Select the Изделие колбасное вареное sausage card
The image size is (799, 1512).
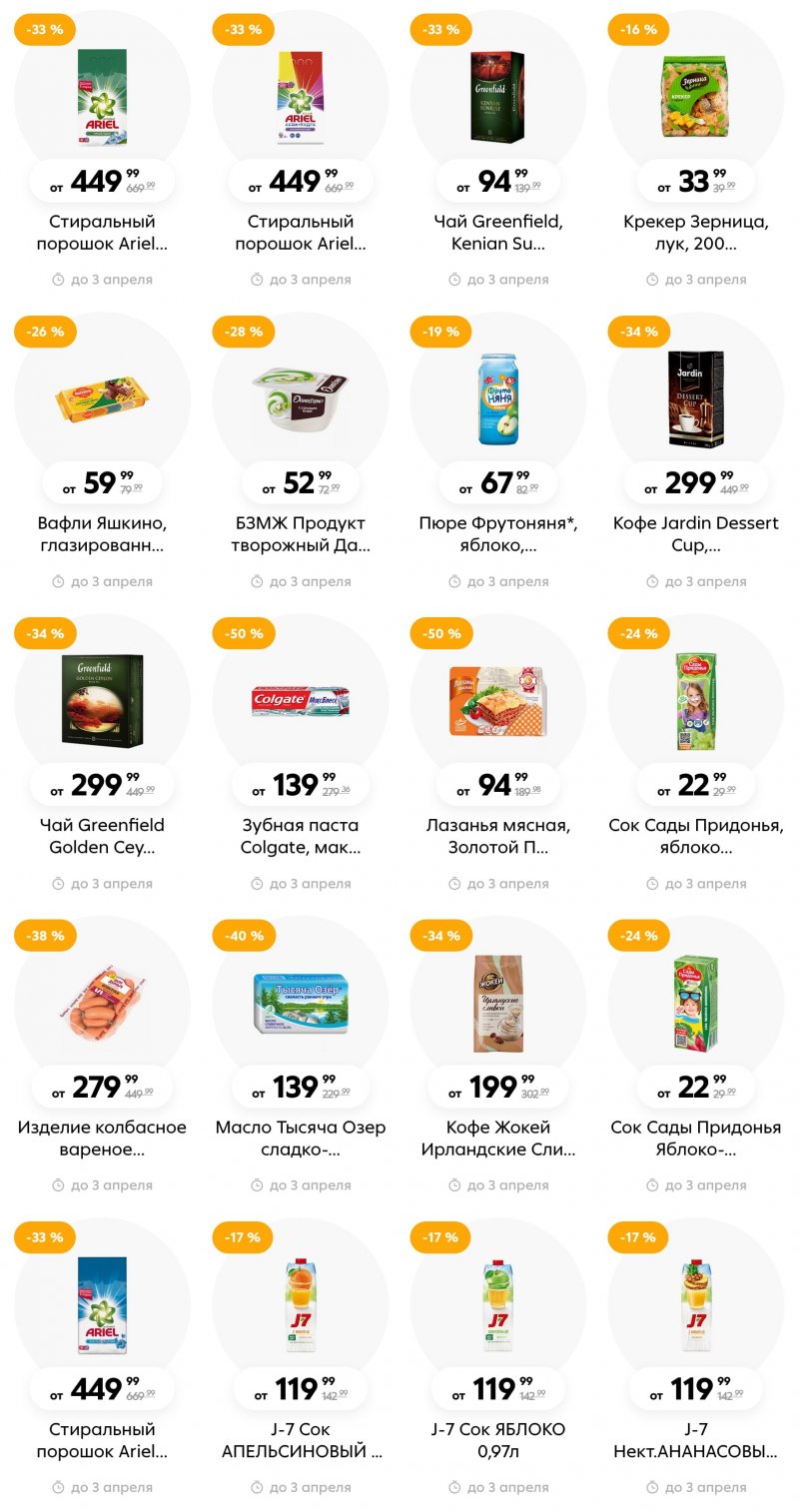[x=102, y=1003]
